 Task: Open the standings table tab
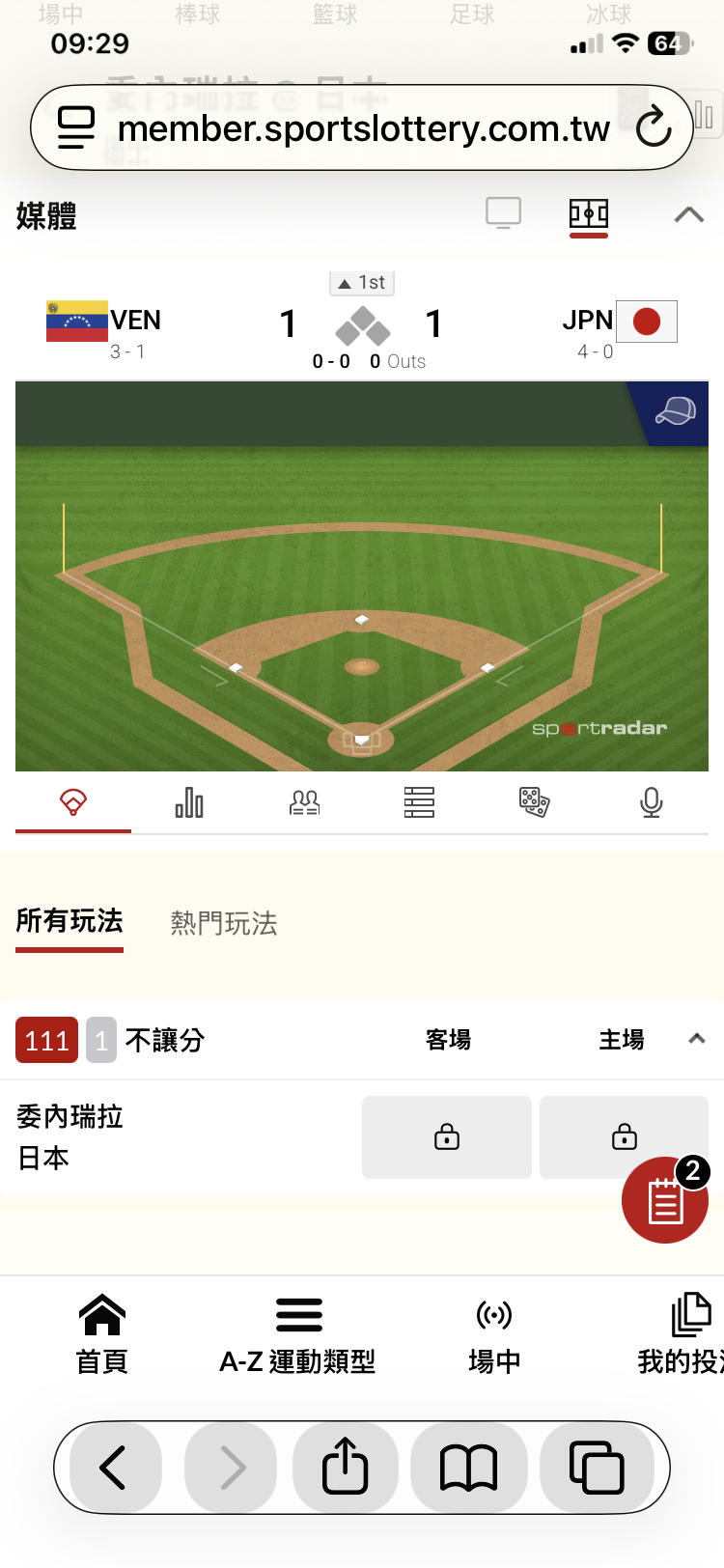coord(419,802)
